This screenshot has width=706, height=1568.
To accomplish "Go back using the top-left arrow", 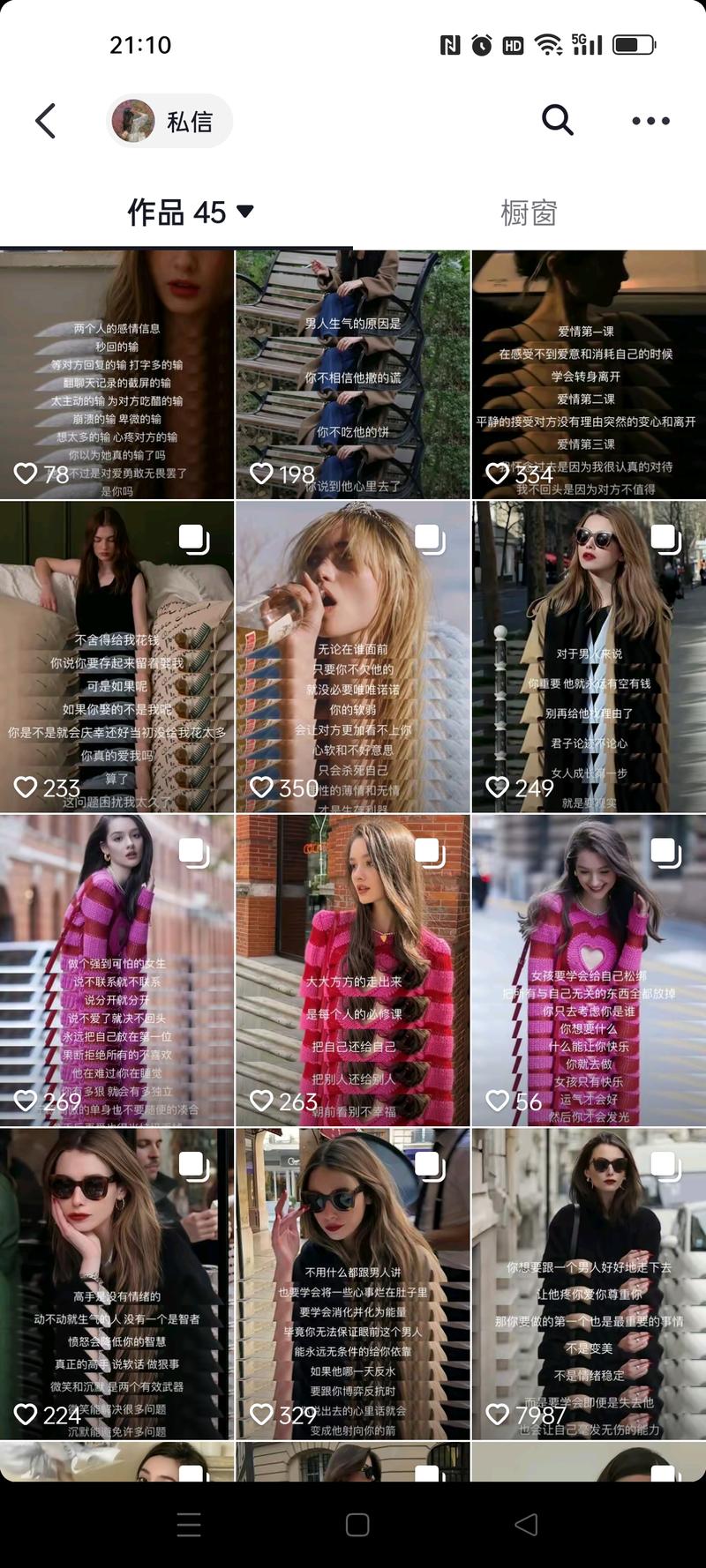I will point(46,121).
